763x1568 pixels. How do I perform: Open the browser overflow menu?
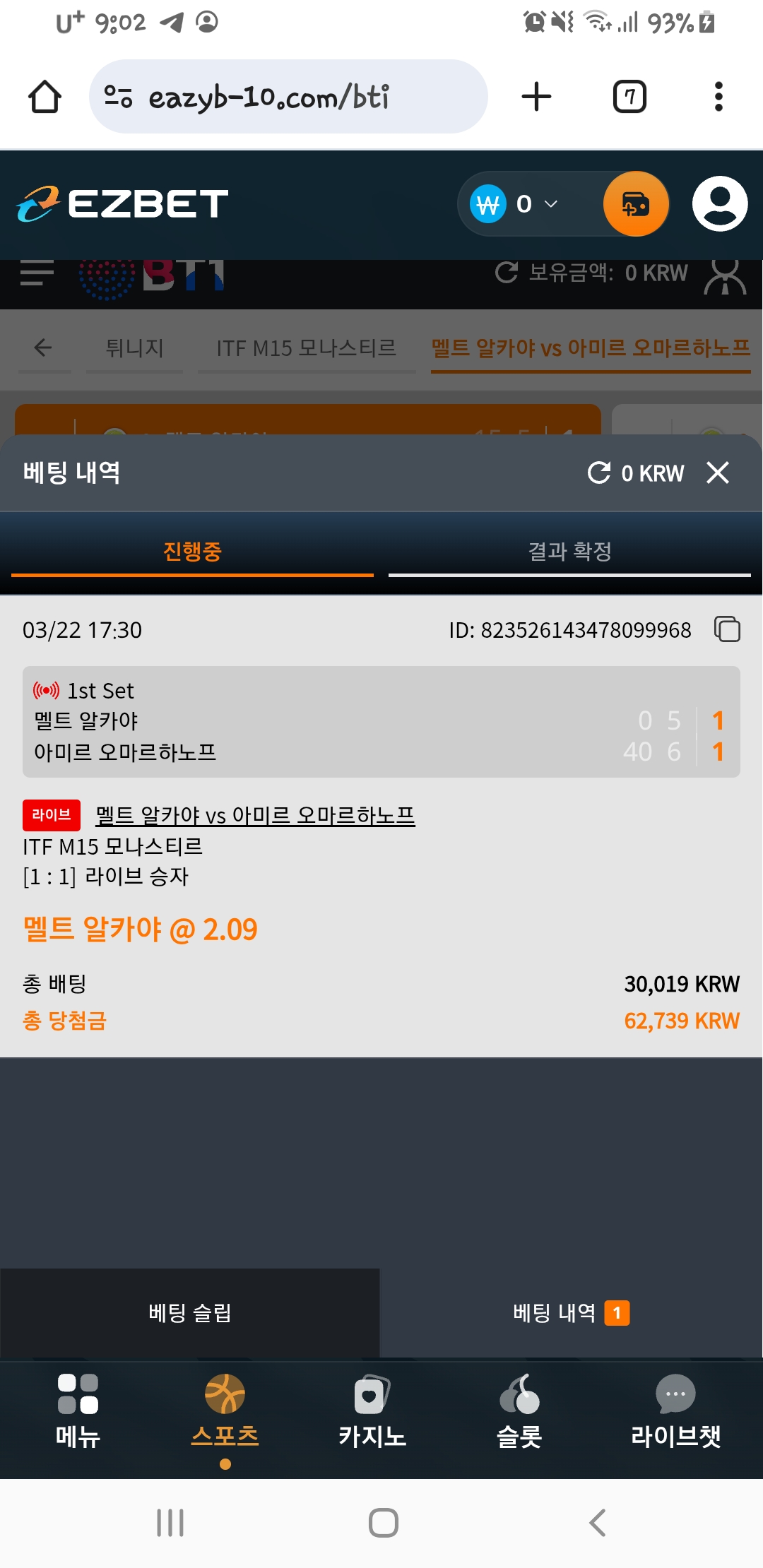(718, 97)
